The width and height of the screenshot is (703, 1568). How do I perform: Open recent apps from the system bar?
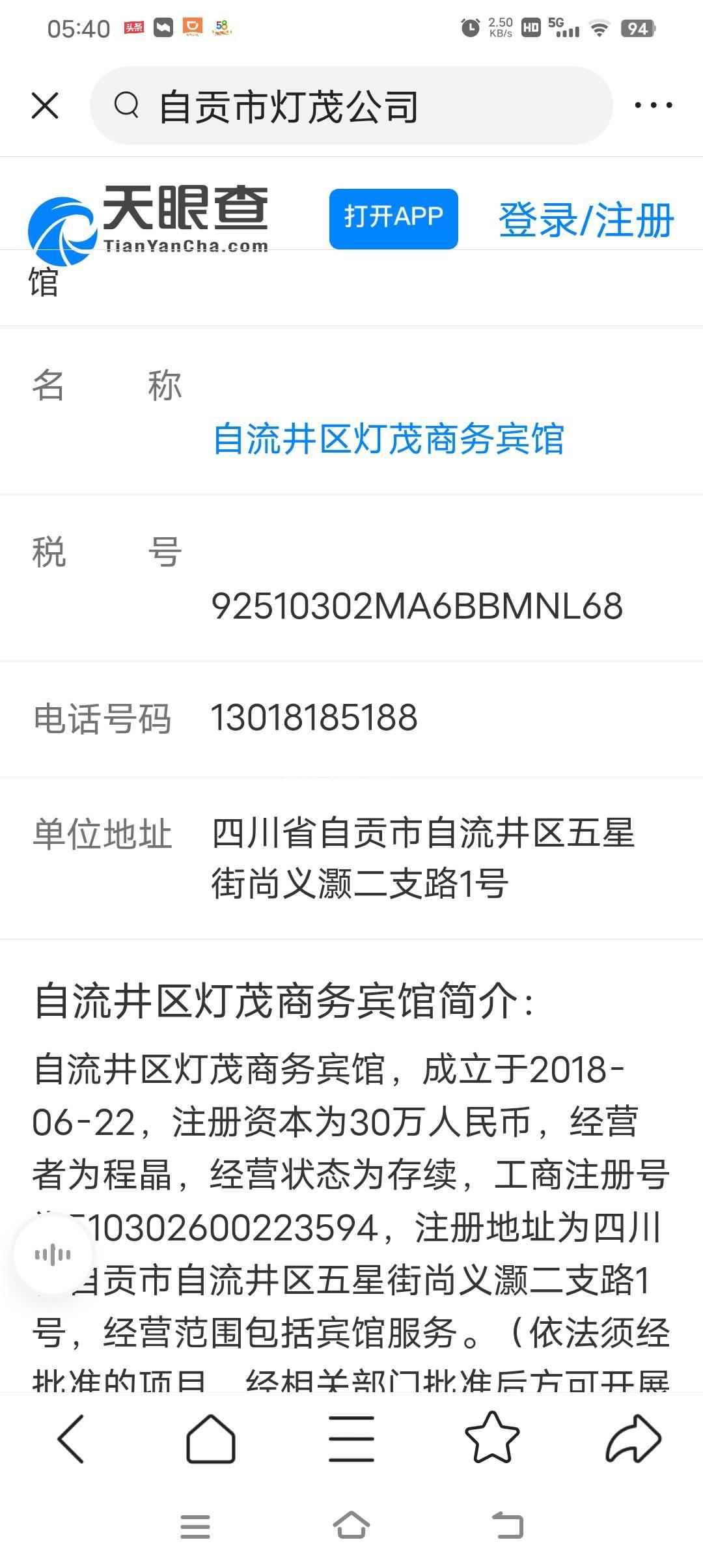(x=195, y=1526)
